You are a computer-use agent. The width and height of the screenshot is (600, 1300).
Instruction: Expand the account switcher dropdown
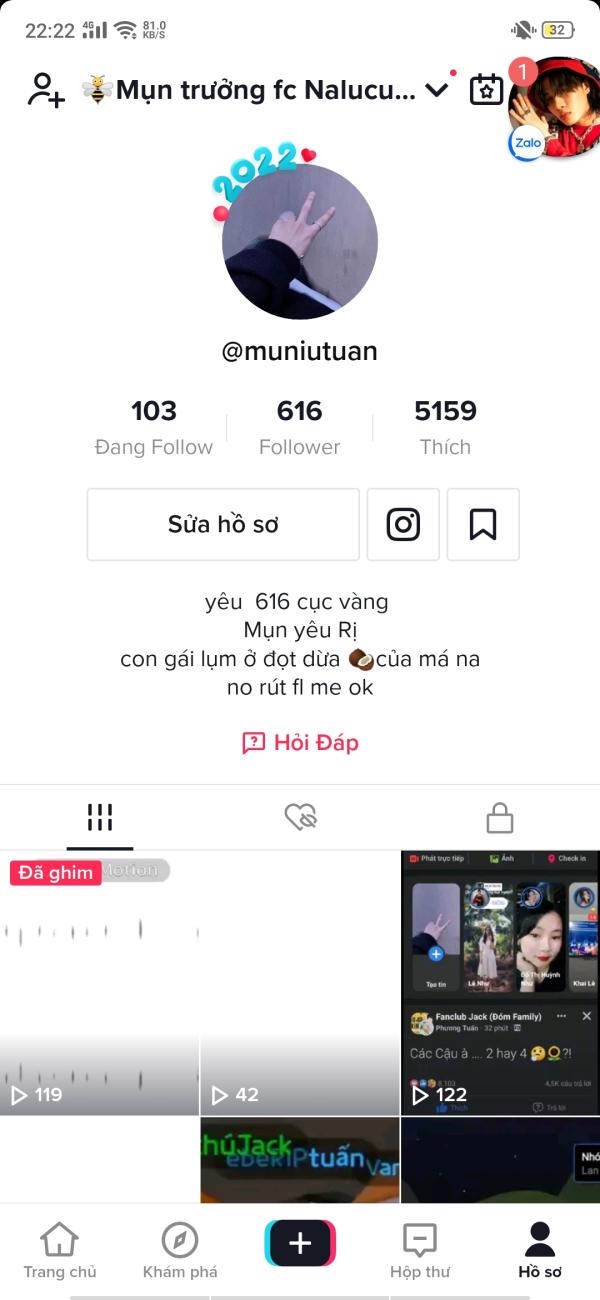click(436, 90)
